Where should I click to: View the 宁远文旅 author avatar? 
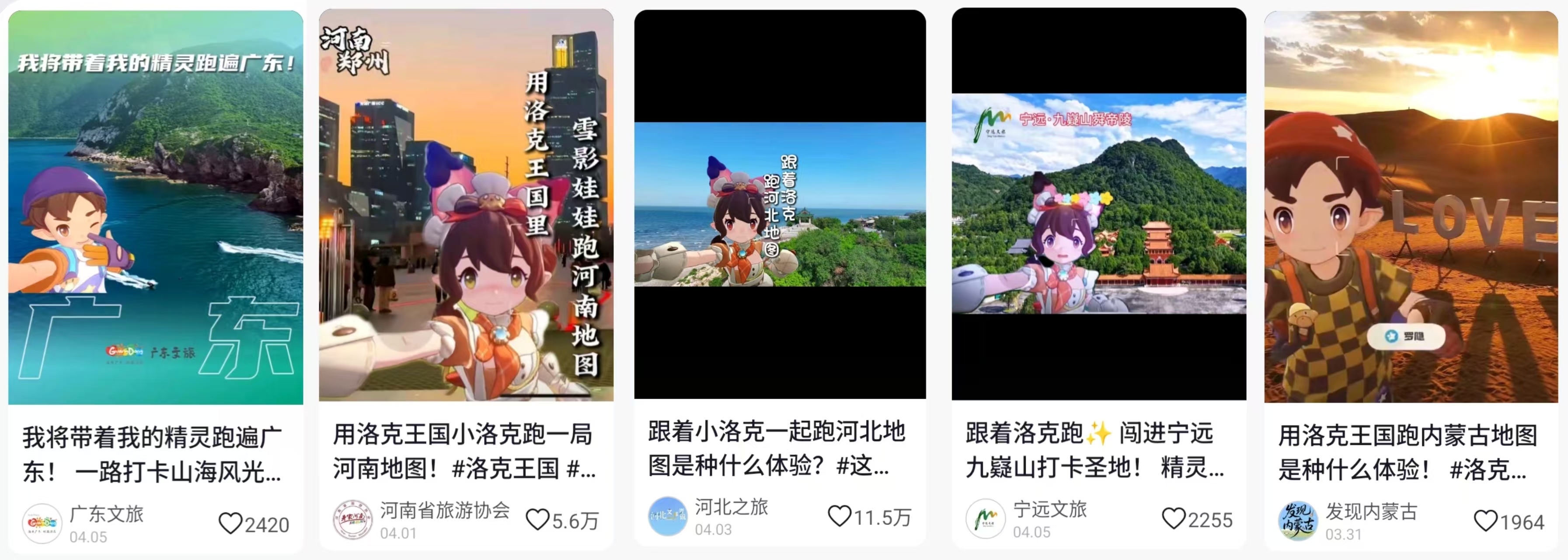tap(985, 518)
